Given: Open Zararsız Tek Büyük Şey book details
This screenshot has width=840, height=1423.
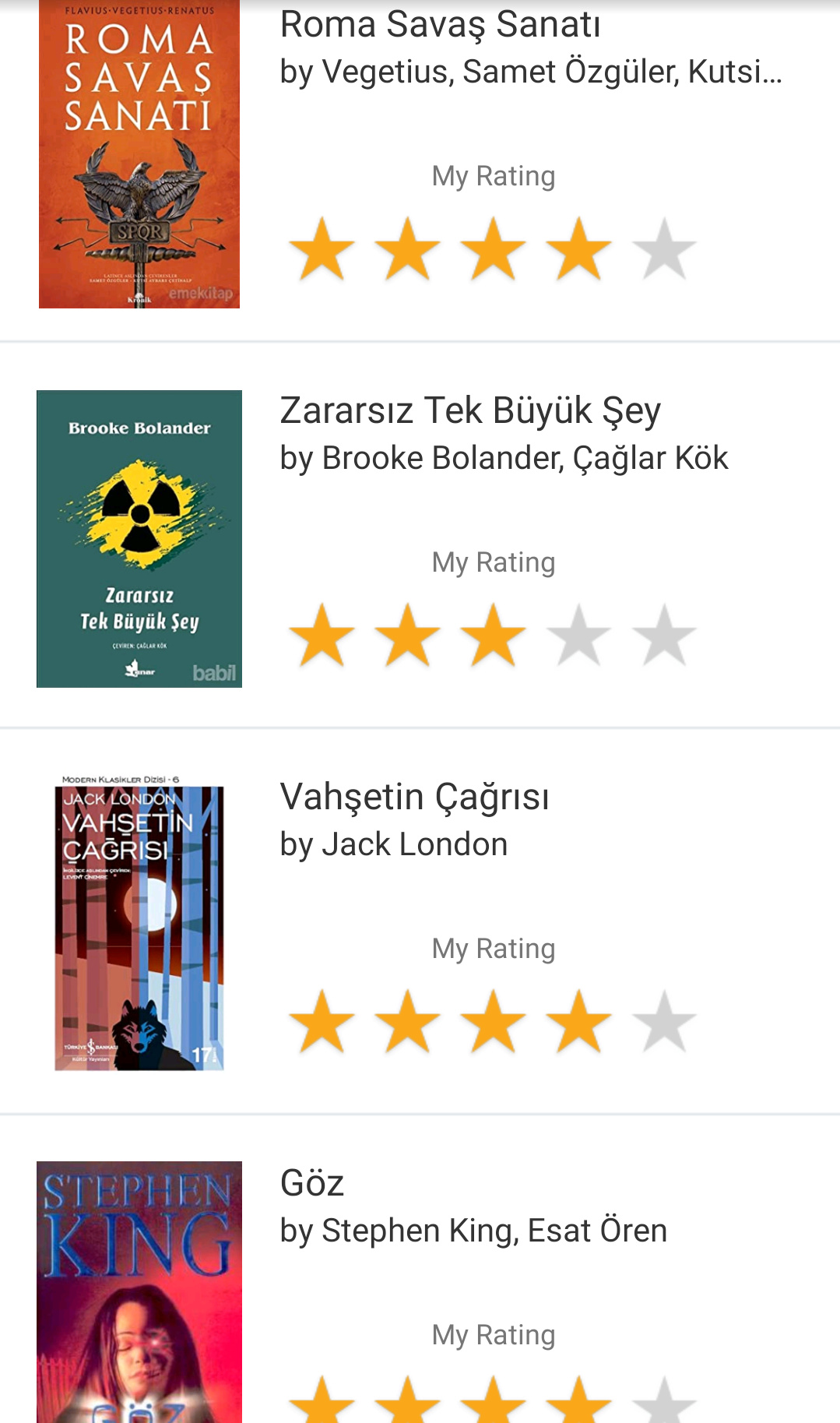Looking at the screenshot, I should point(470,411).
